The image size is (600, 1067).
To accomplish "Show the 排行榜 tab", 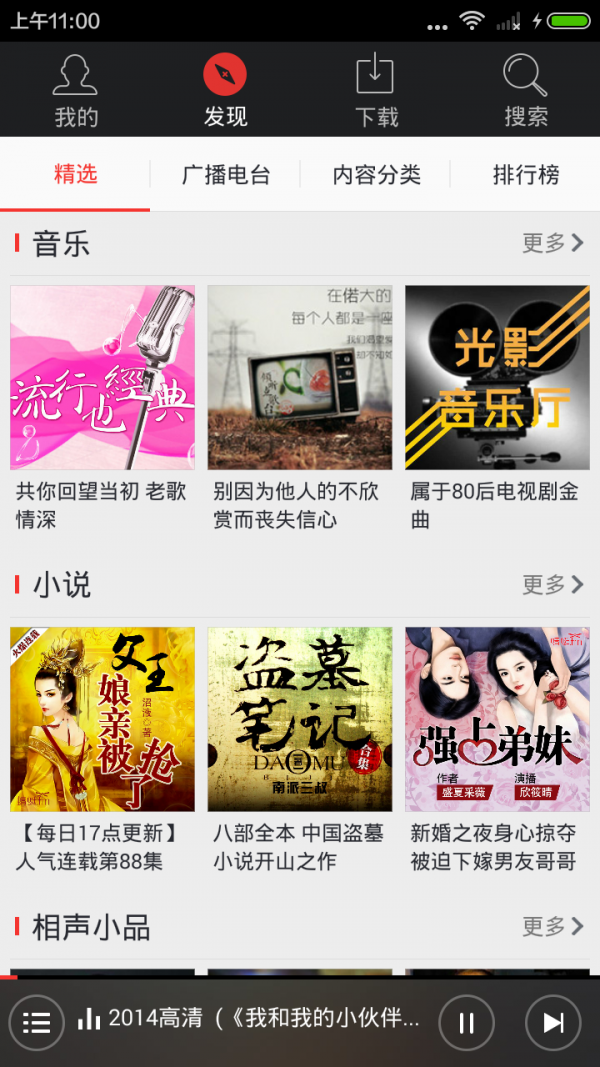I will (x=525, y=175).
